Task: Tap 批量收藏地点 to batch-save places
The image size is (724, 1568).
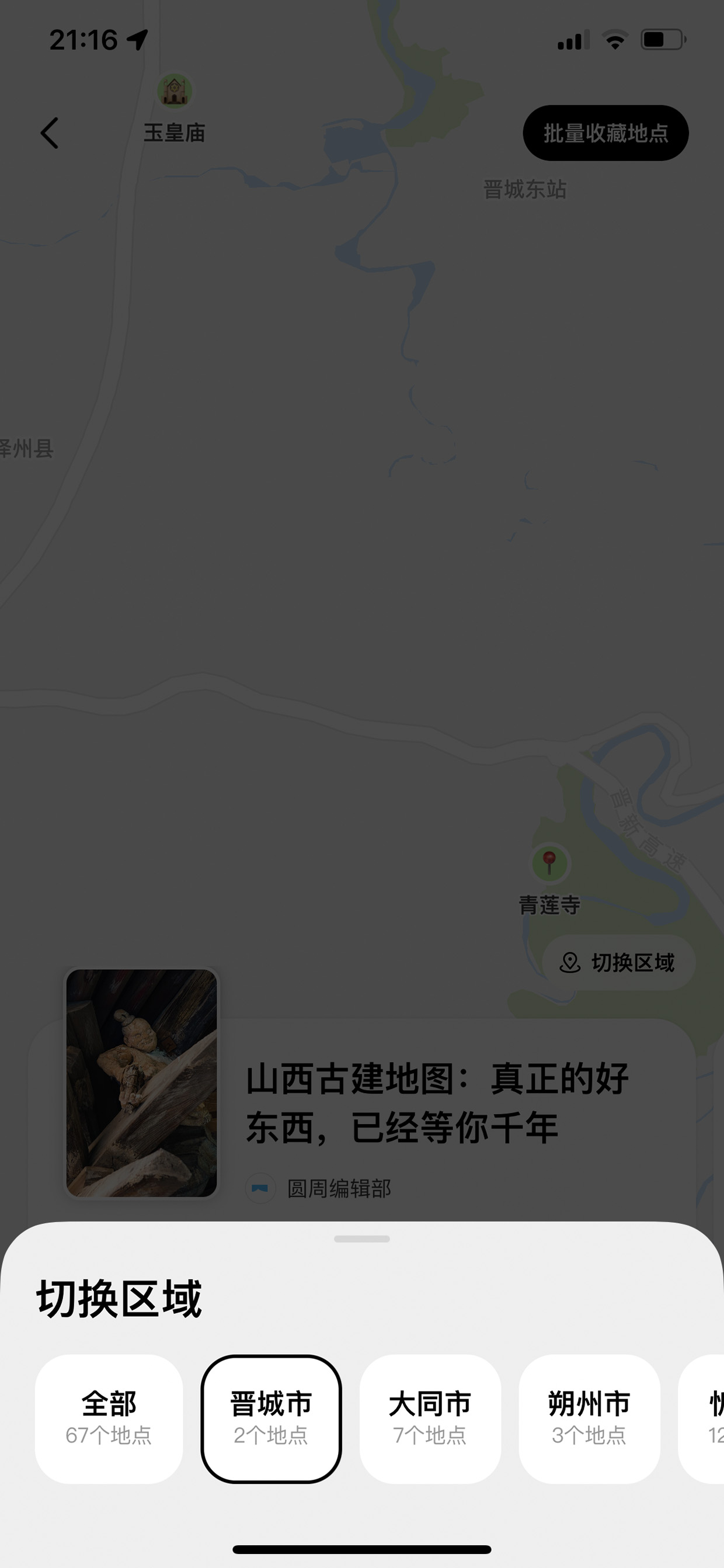Action: point(605,133)
